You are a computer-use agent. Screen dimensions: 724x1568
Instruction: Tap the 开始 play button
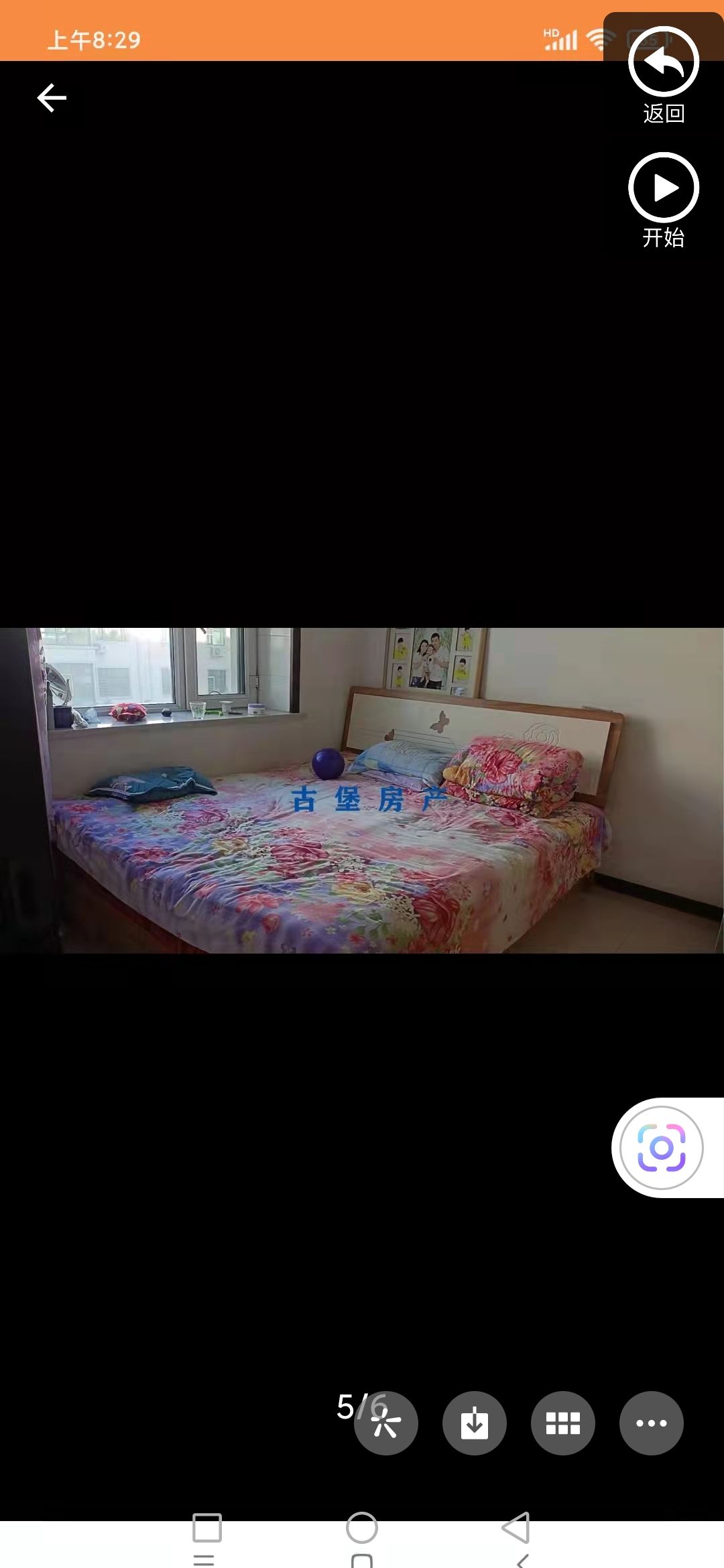(663, 188)
